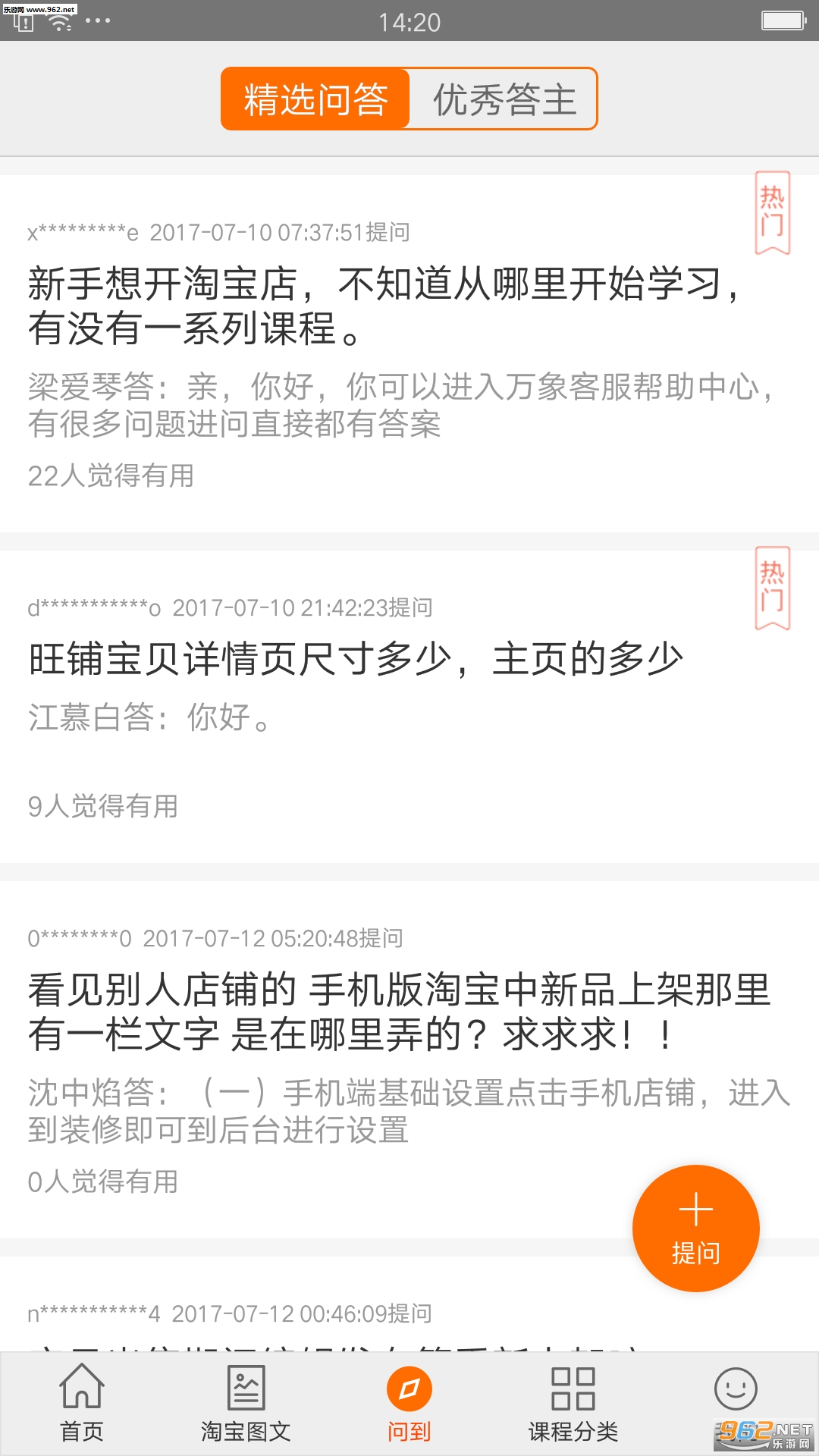The height and width of the screenshot is (1456, 819).
Task: Open the 淘宝图文 tab
Action: (x=246, y=1404)
